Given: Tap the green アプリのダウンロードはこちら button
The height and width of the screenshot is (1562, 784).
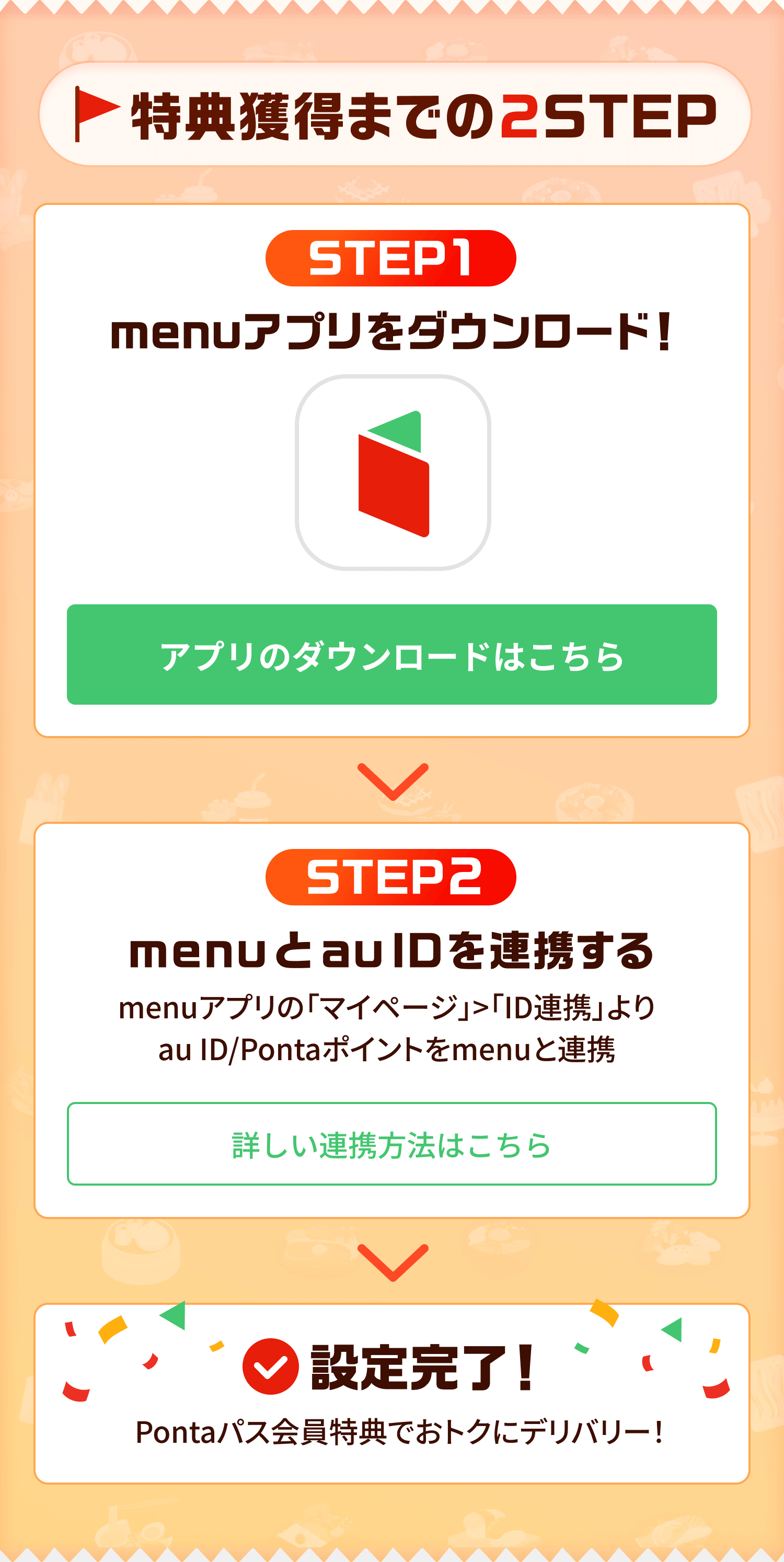Looking at the screenshot, I should pos(391,654).
